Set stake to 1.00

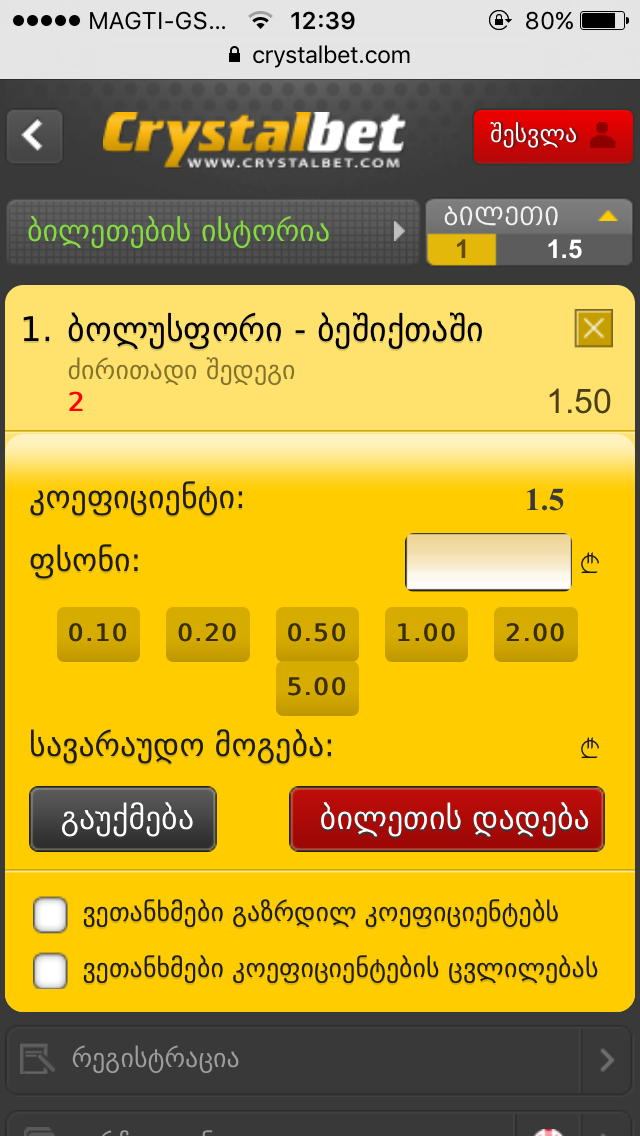(426, 633)
